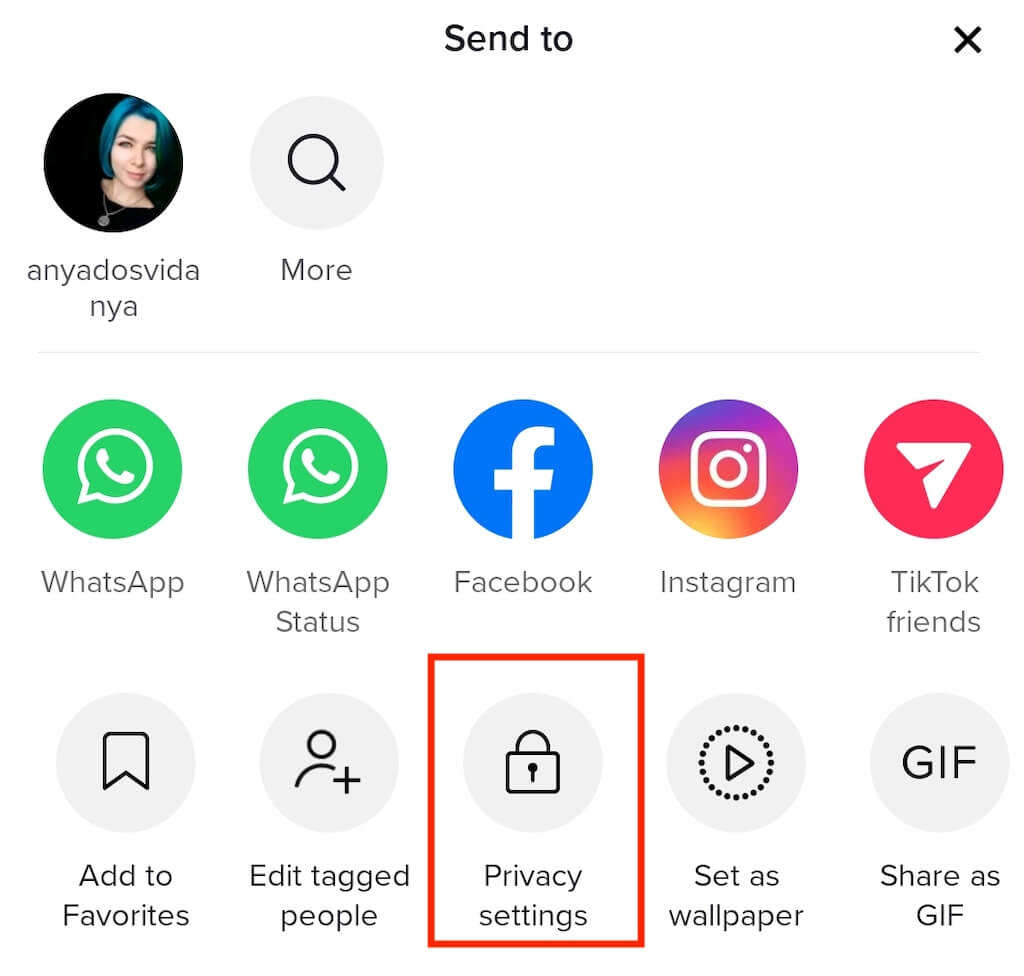Close the Send to sheet
Screen dimensions: 1024x976
pos(967,40)
